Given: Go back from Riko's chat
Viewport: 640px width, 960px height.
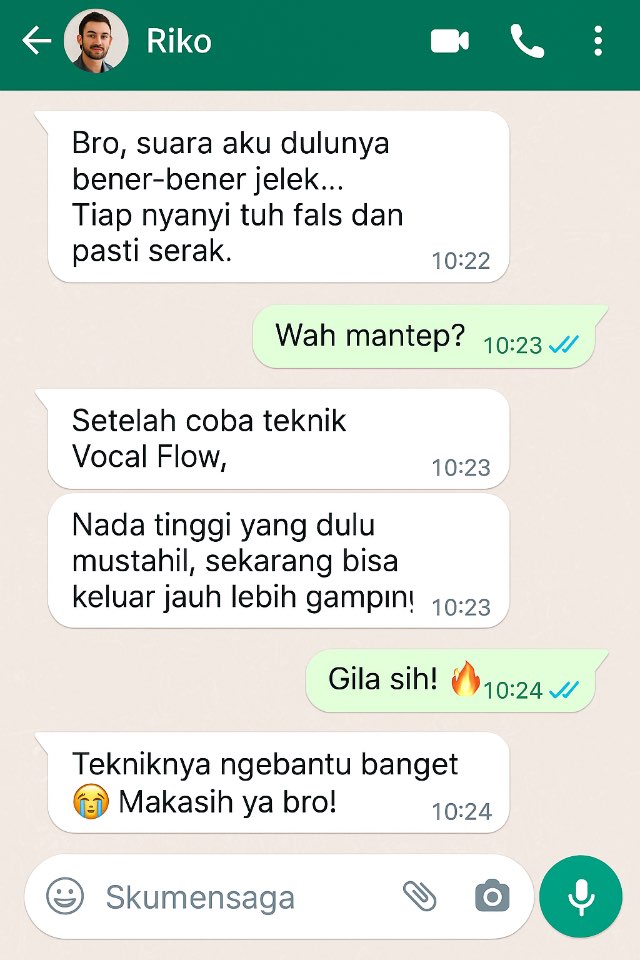Looking at the screenshot, I should click(x=36, y=41).
